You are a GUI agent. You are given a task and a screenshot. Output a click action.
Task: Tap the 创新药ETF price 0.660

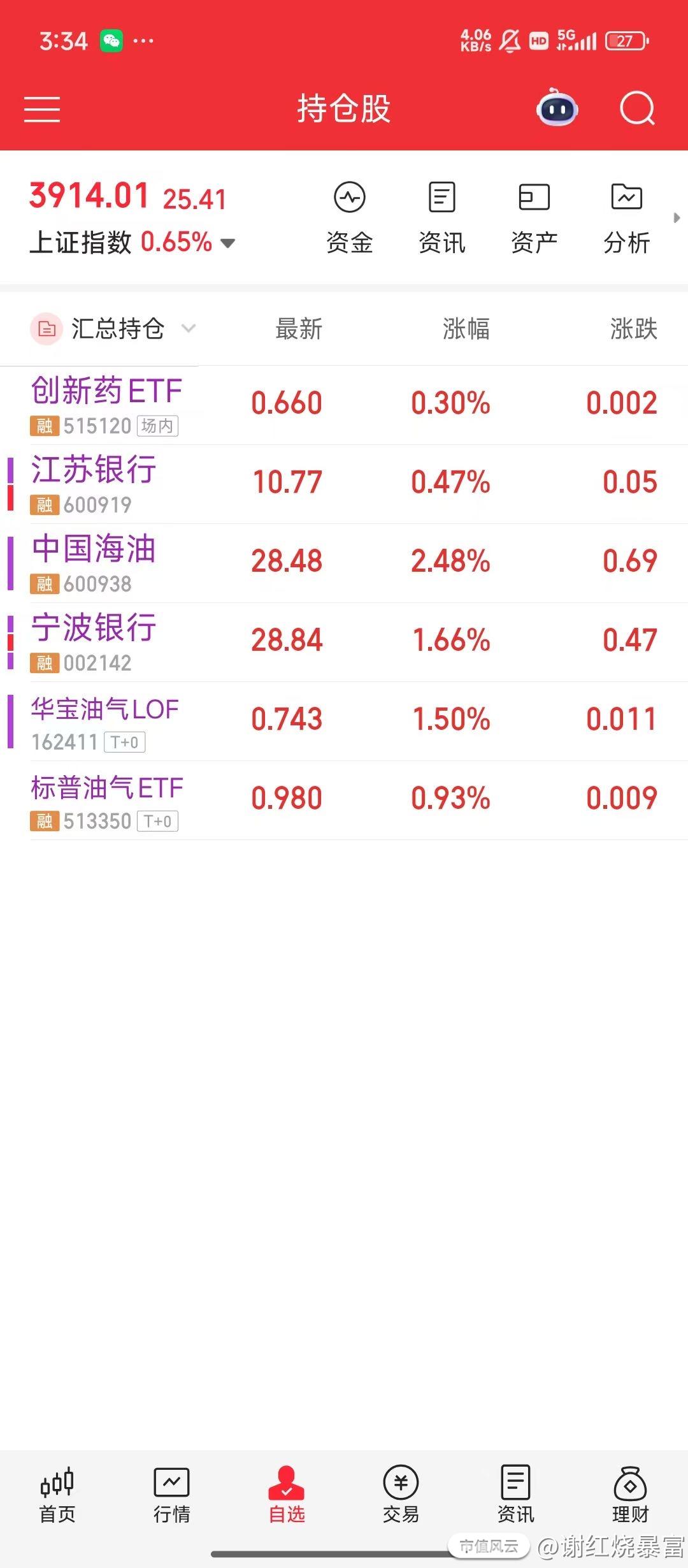point(286,403)
